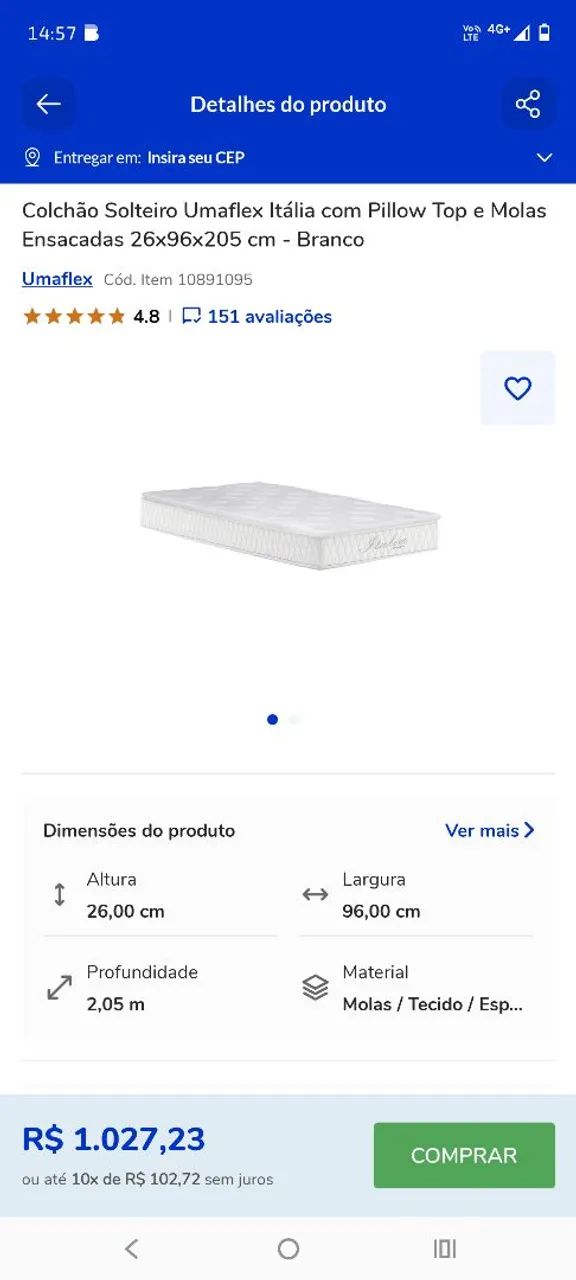576x1280 pixels.
Task: Select the second image page indicator dot
Action: point(294,719)
